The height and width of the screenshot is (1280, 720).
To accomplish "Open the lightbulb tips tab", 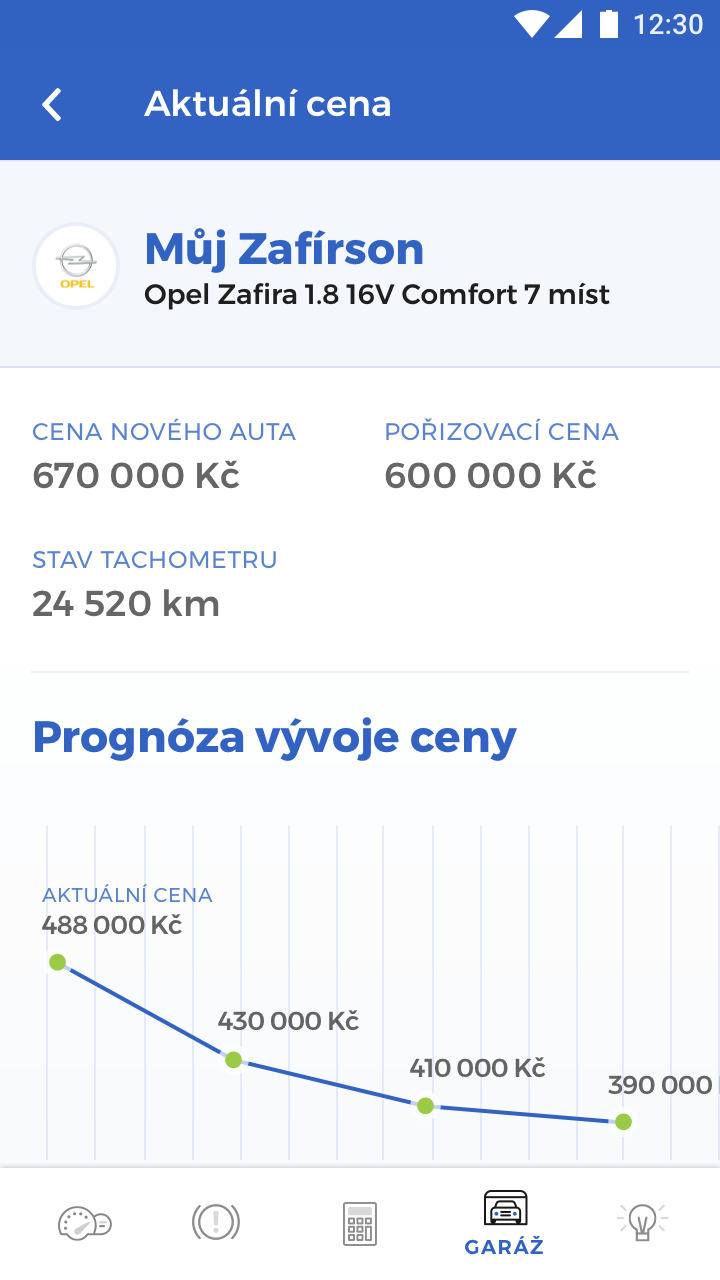I will point(642,1222).
